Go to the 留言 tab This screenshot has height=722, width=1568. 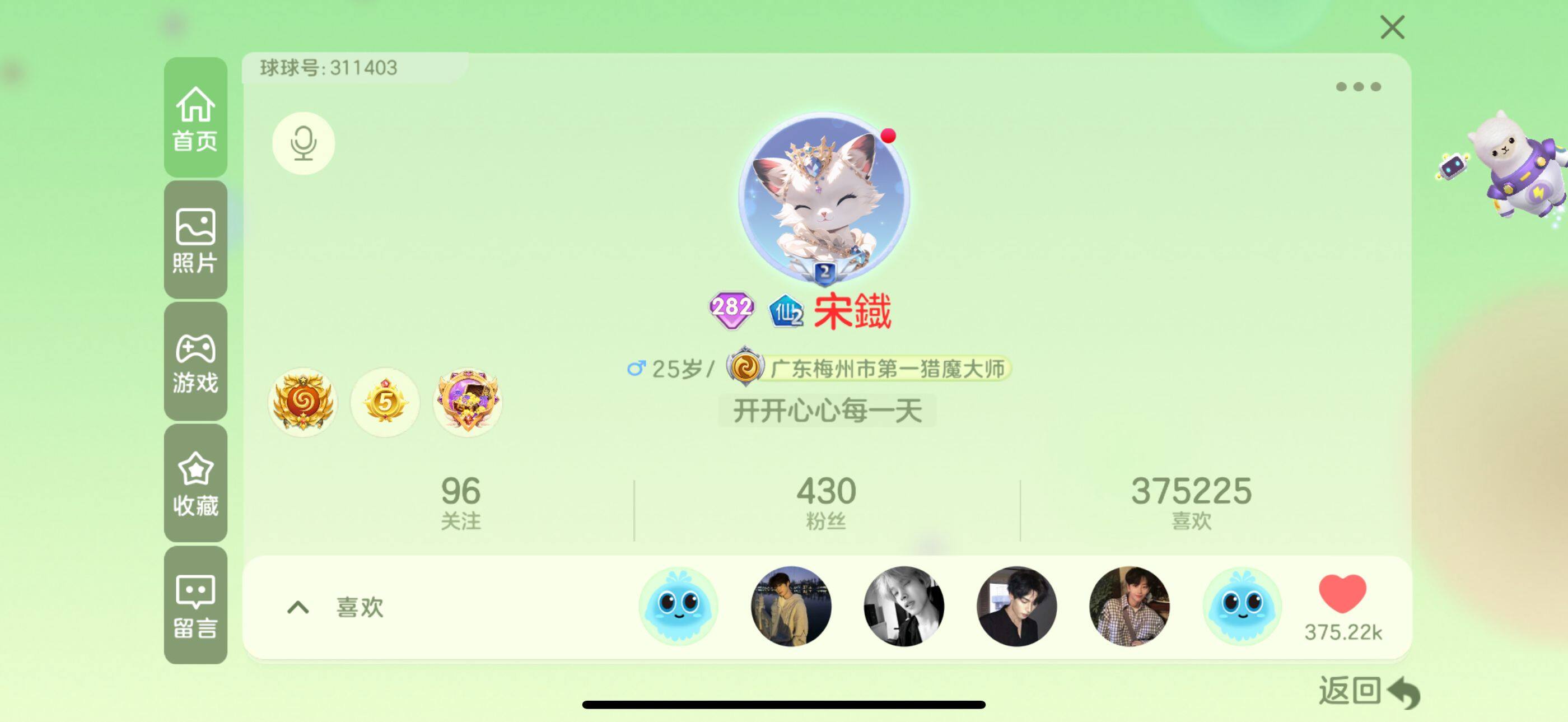[195, 605]
